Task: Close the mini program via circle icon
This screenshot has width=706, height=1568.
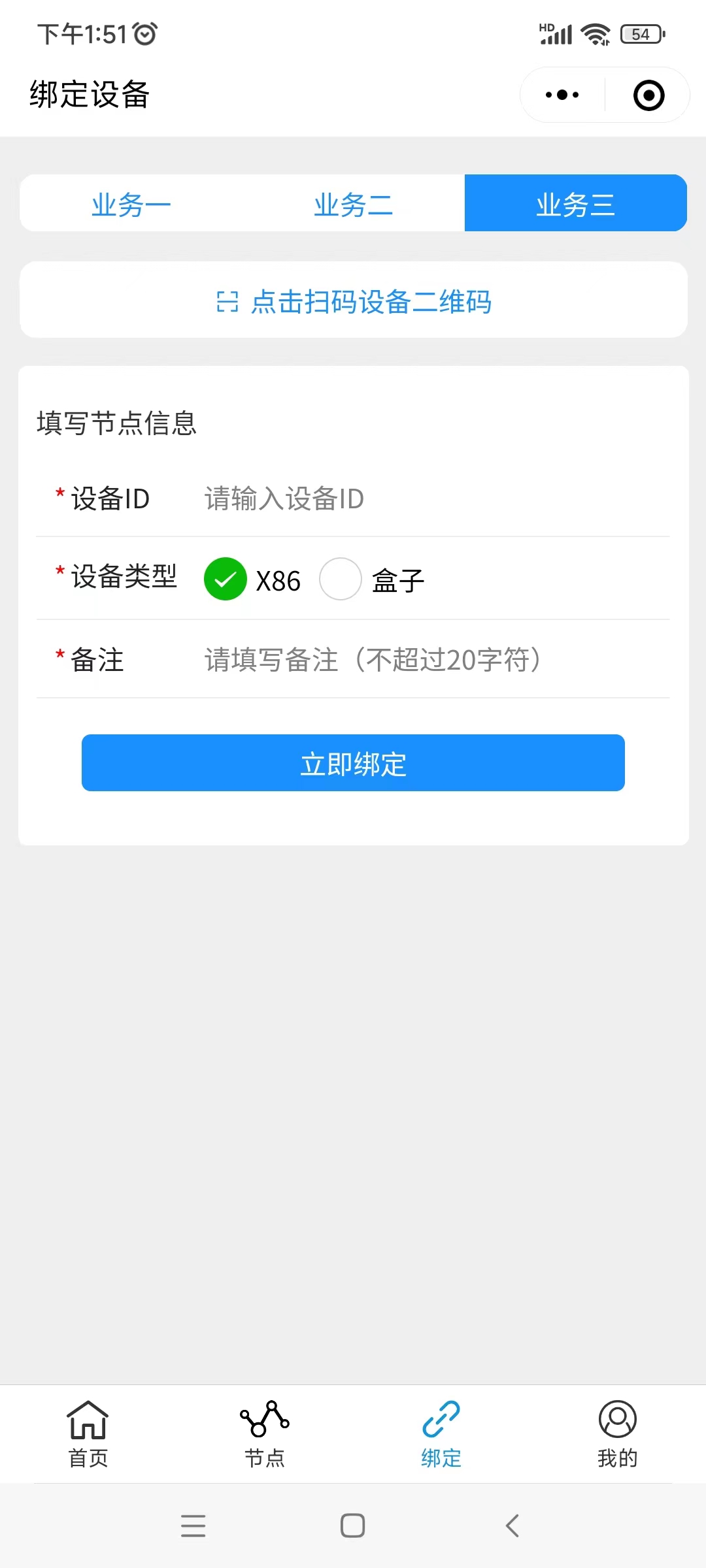Action: (648, 95)
